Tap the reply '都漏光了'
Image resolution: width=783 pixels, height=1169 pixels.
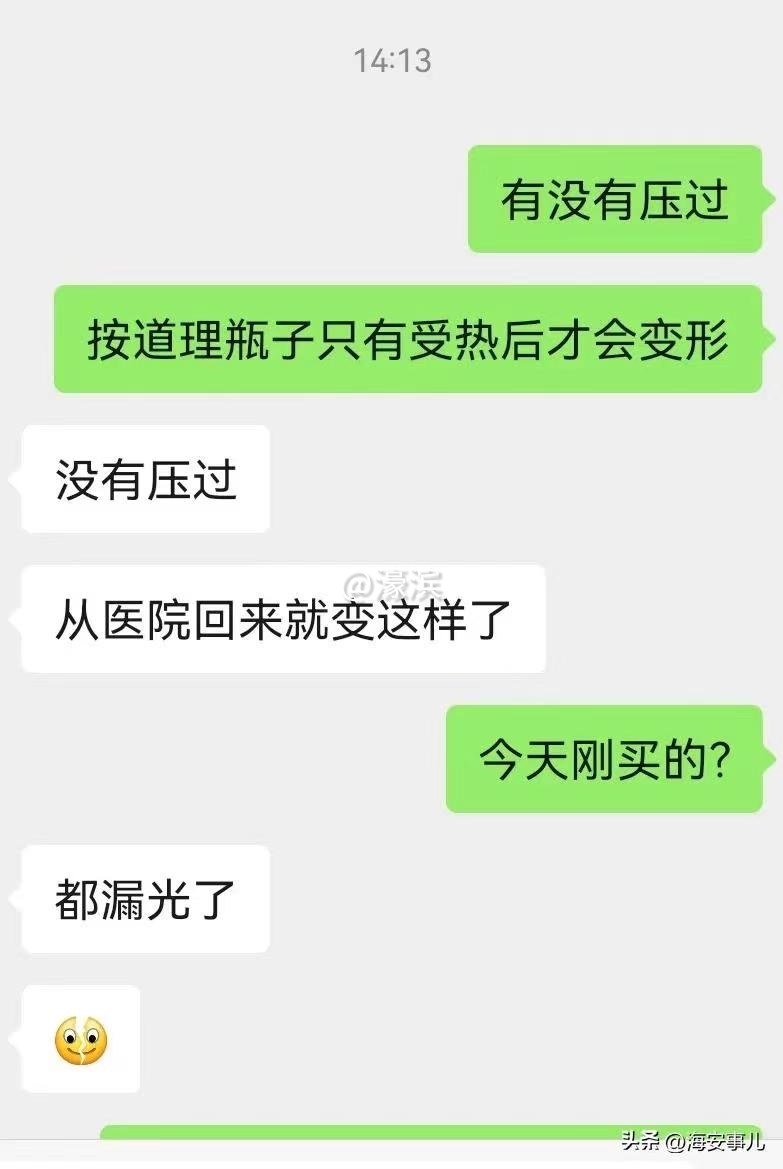coord(141,899)
